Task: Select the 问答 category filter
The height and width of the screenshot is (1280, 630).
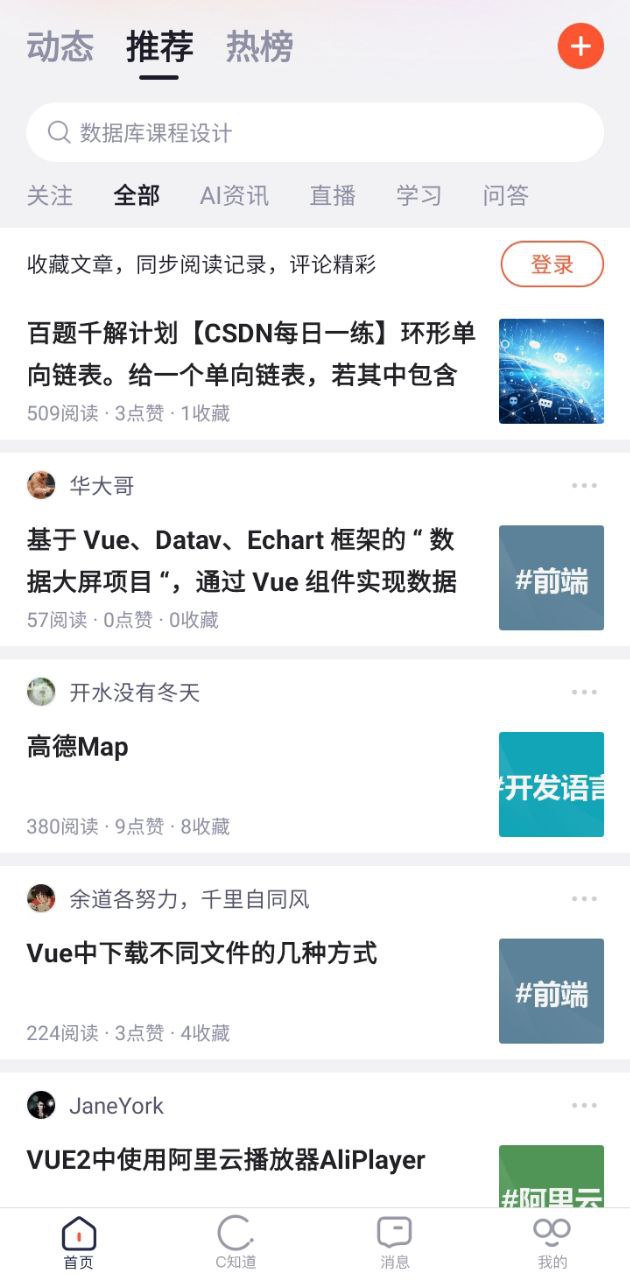Action: pos(505,196)
